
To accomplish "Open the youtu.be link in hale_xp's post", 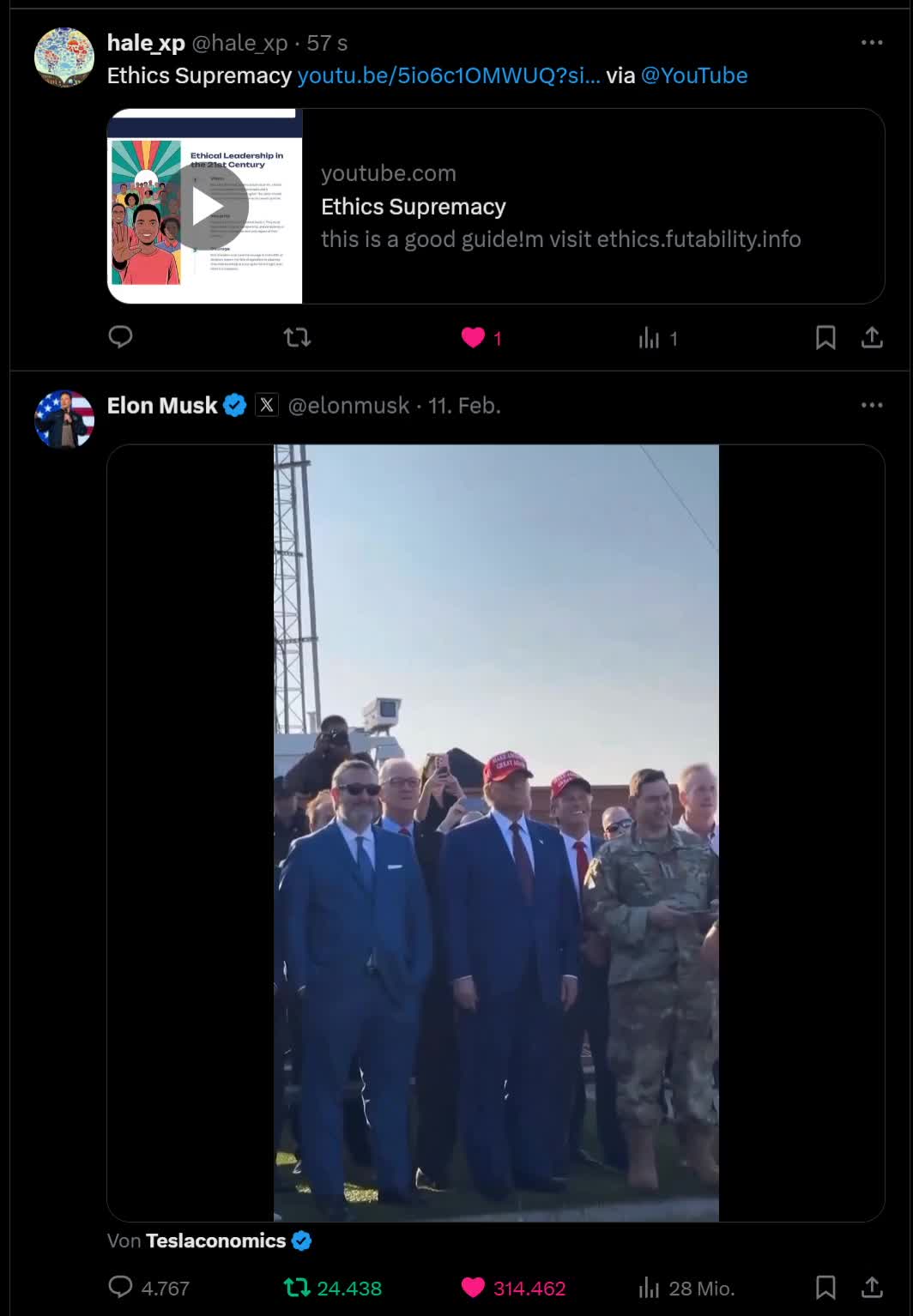I will click(x=448, y=75).
